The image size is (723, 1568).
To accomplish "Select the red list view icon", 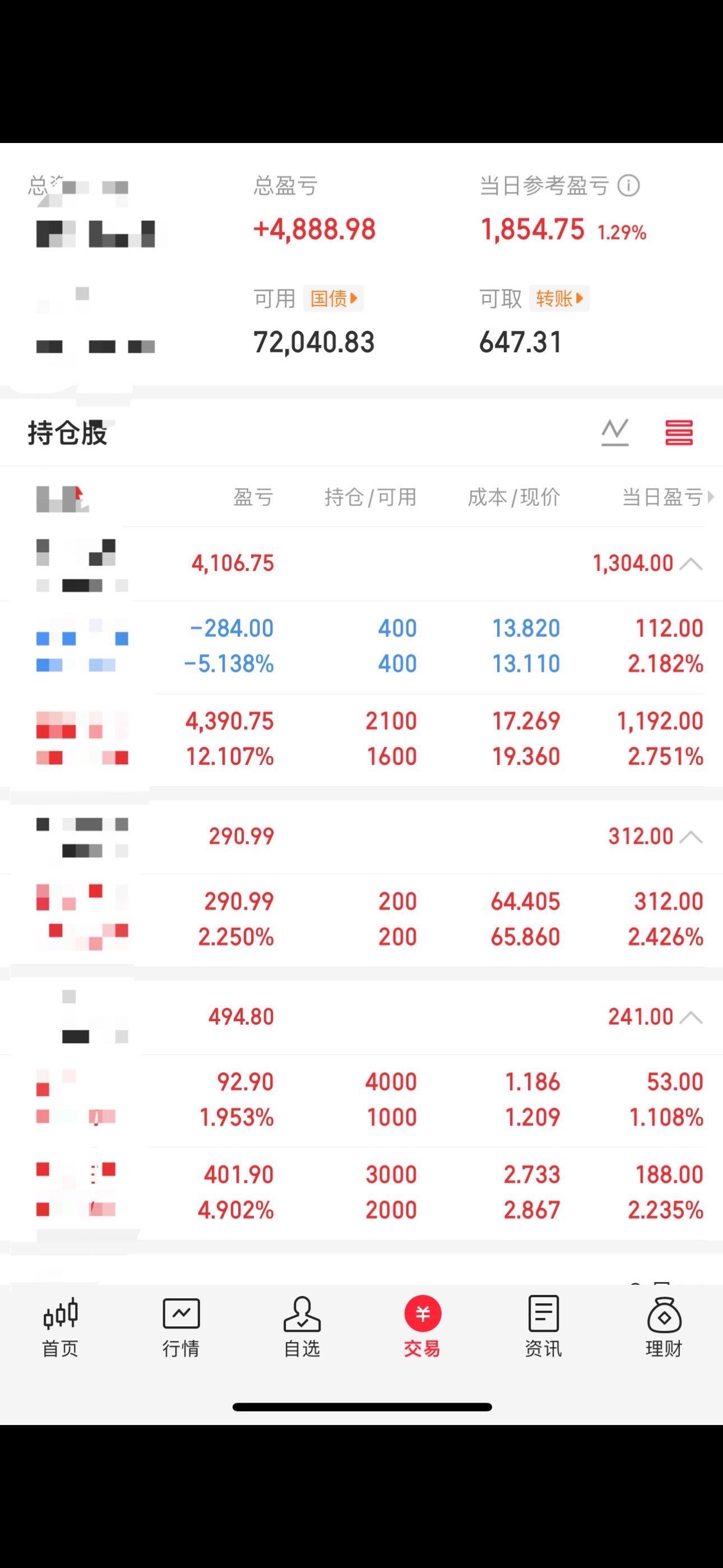I will click(680, 432).
